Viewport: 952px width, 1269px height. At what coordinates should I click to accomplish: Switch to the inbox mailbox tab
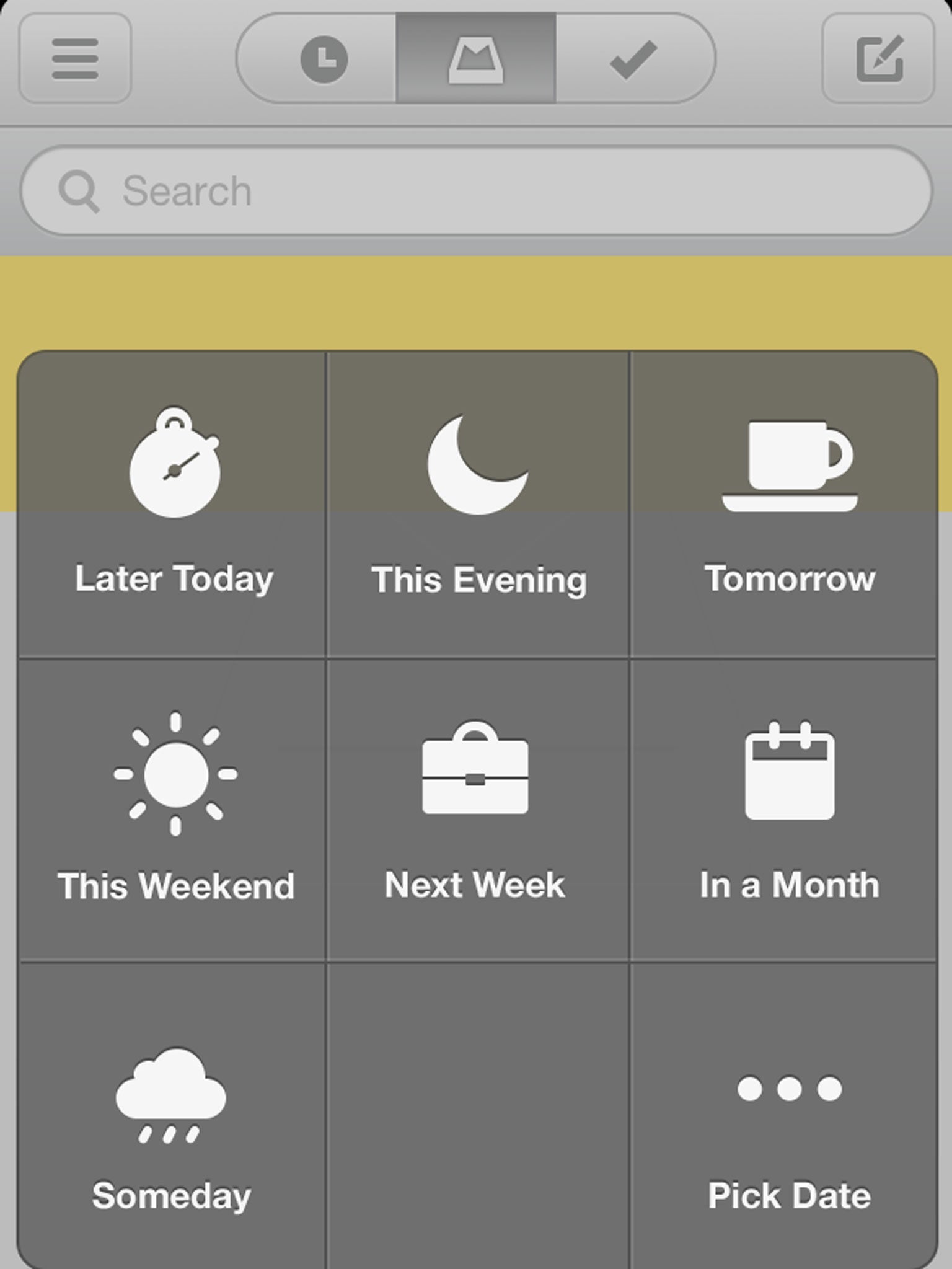[x=475, y=59]
